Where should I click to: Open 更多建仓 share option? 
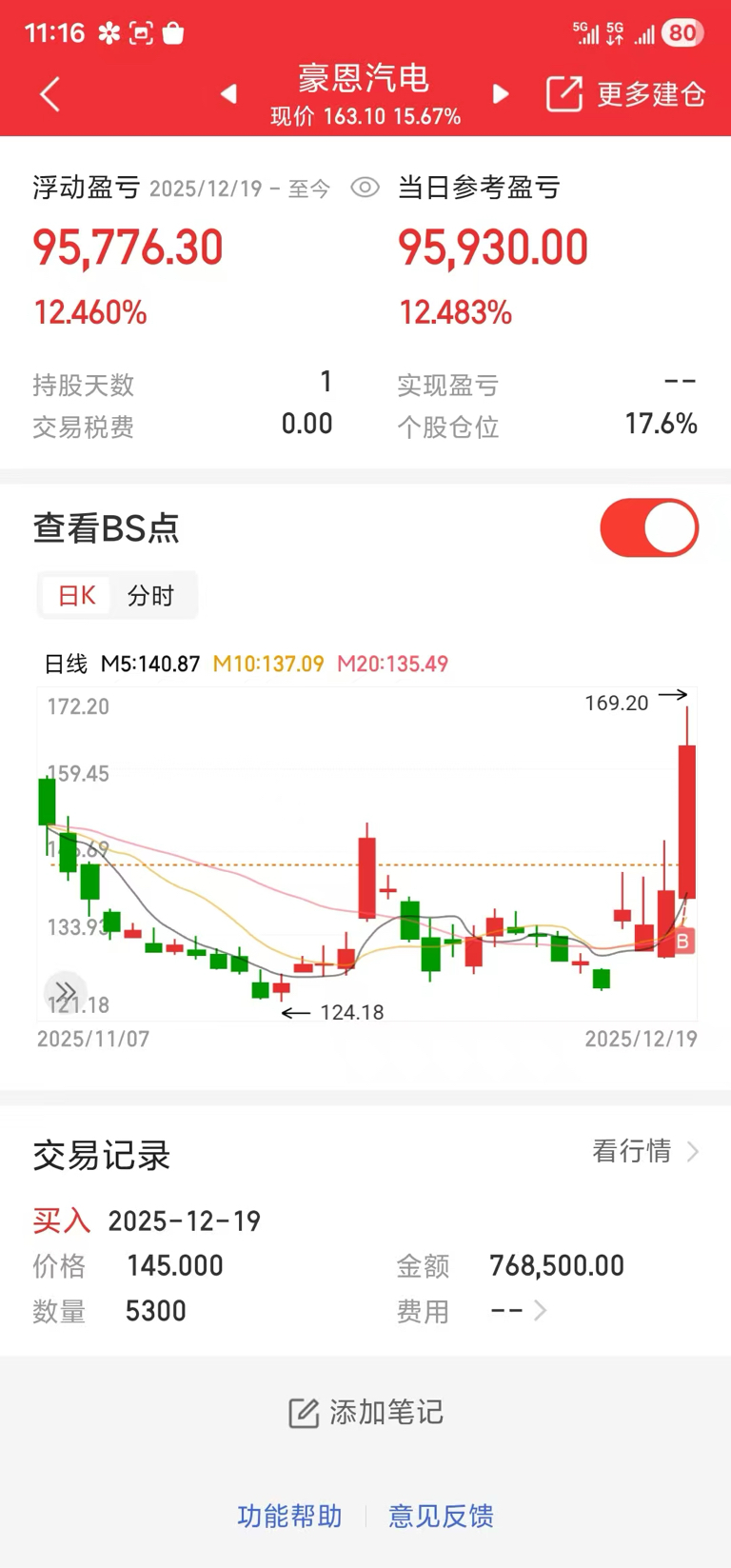click(626, 94)
